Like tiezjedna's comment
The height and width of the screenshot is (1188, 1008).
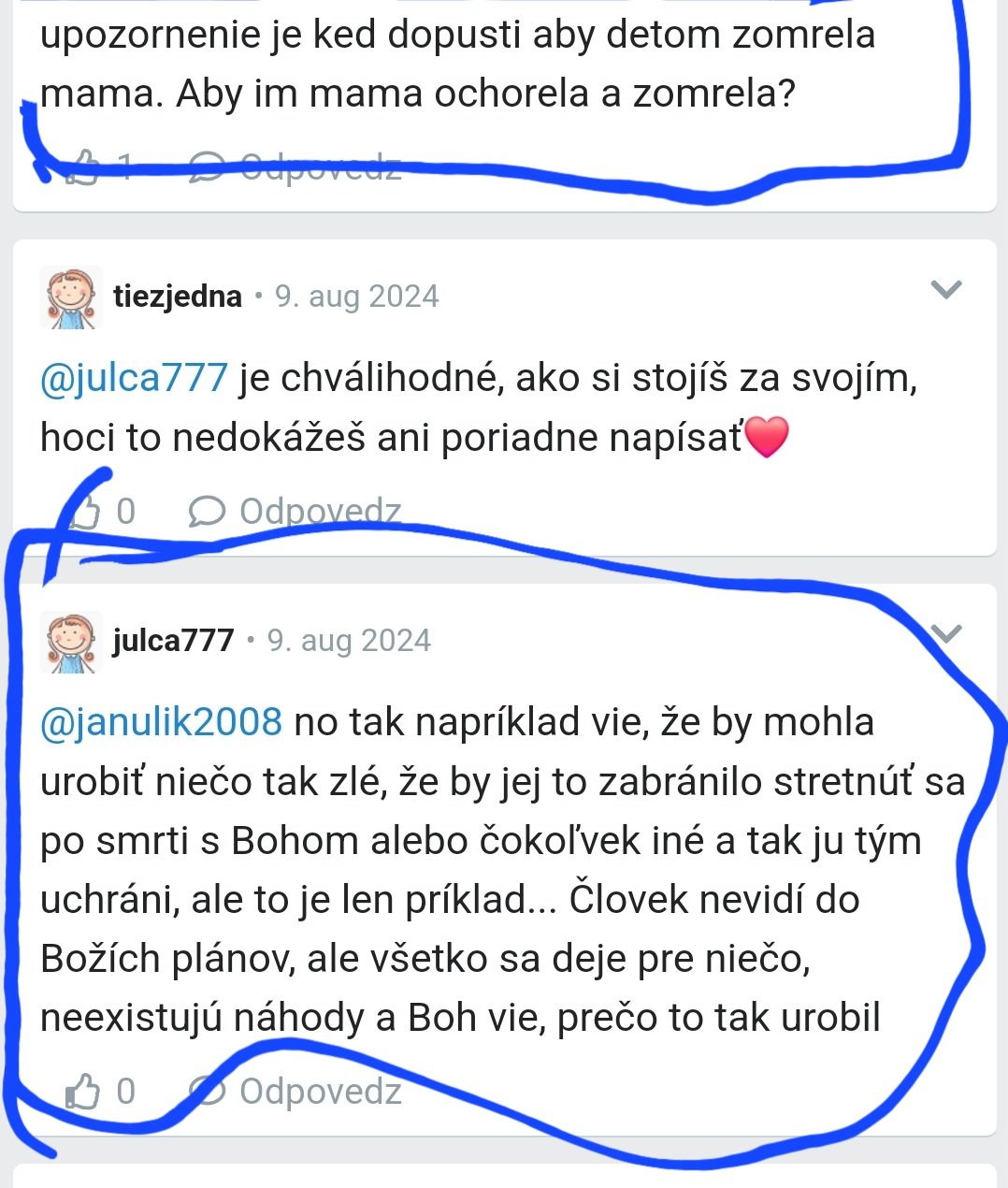[x=84, y=512]
